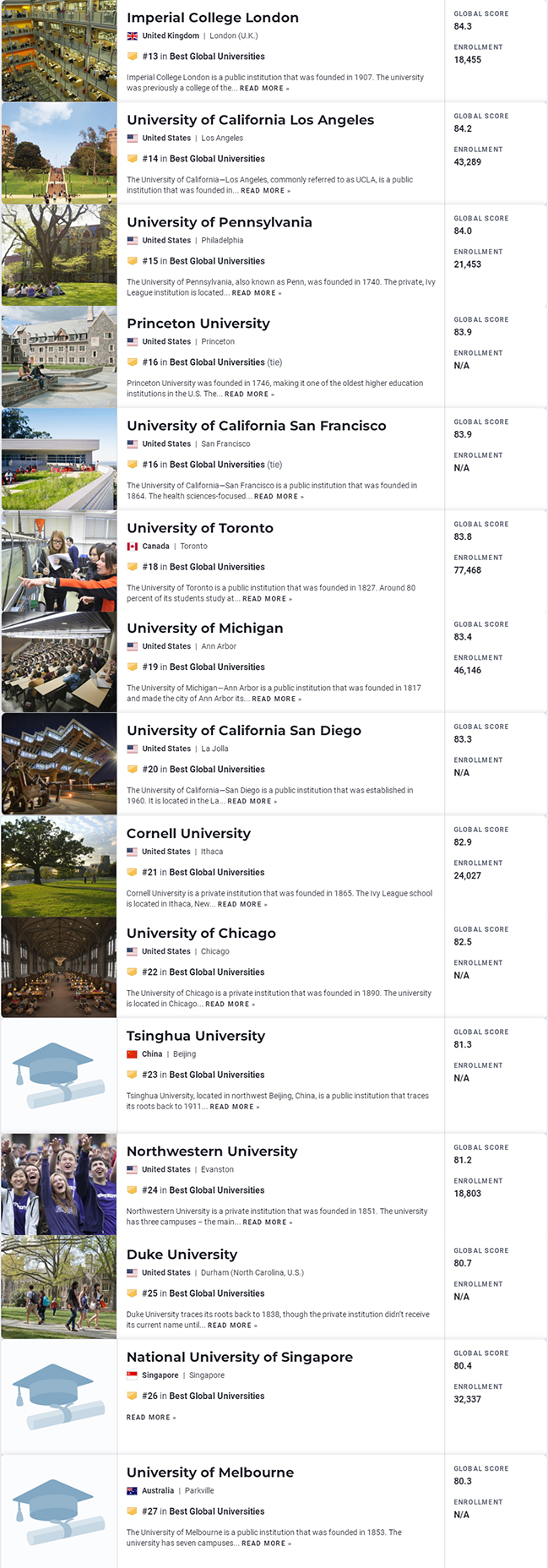The height and width of the screenshot is (1568, 548).
Task: Open the Princeton University campus photo
Action: pyautogui.click(x=59, y=357)
